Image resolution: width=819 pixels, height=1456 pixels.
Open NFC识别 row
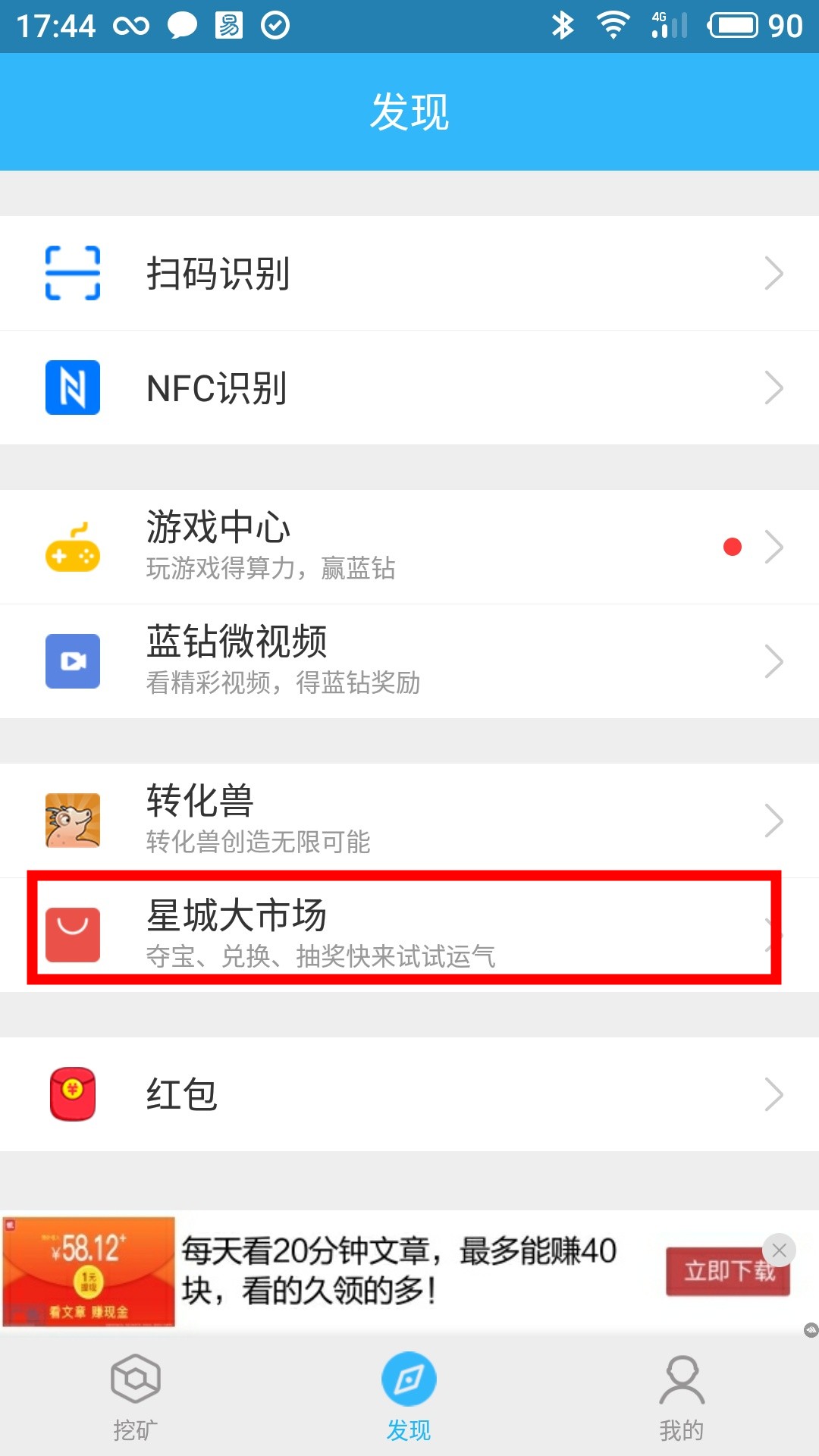(409, 388)
